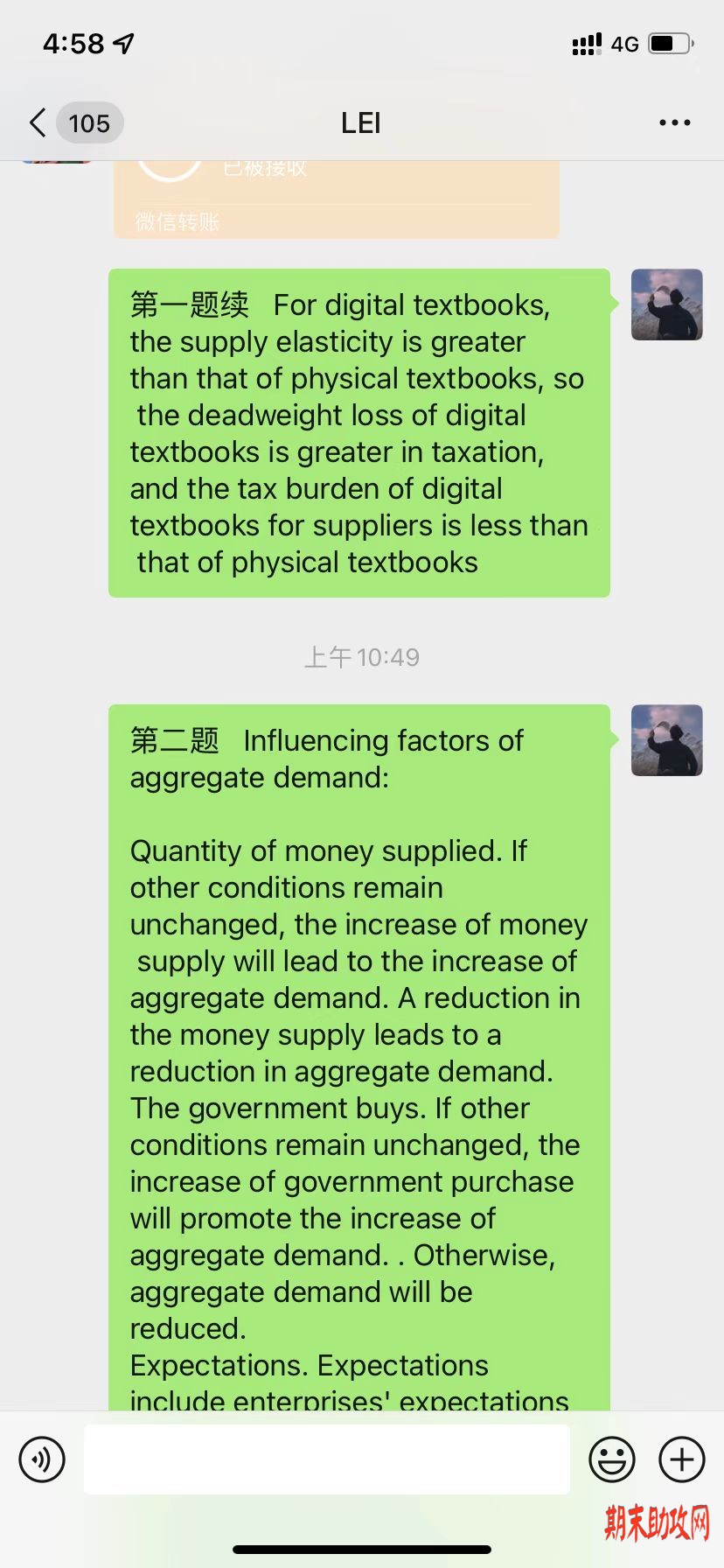Viewport: 724px width, 1568px height.
Task: Open chat info via three-dot menu
Action: click(x=674, y=123)
